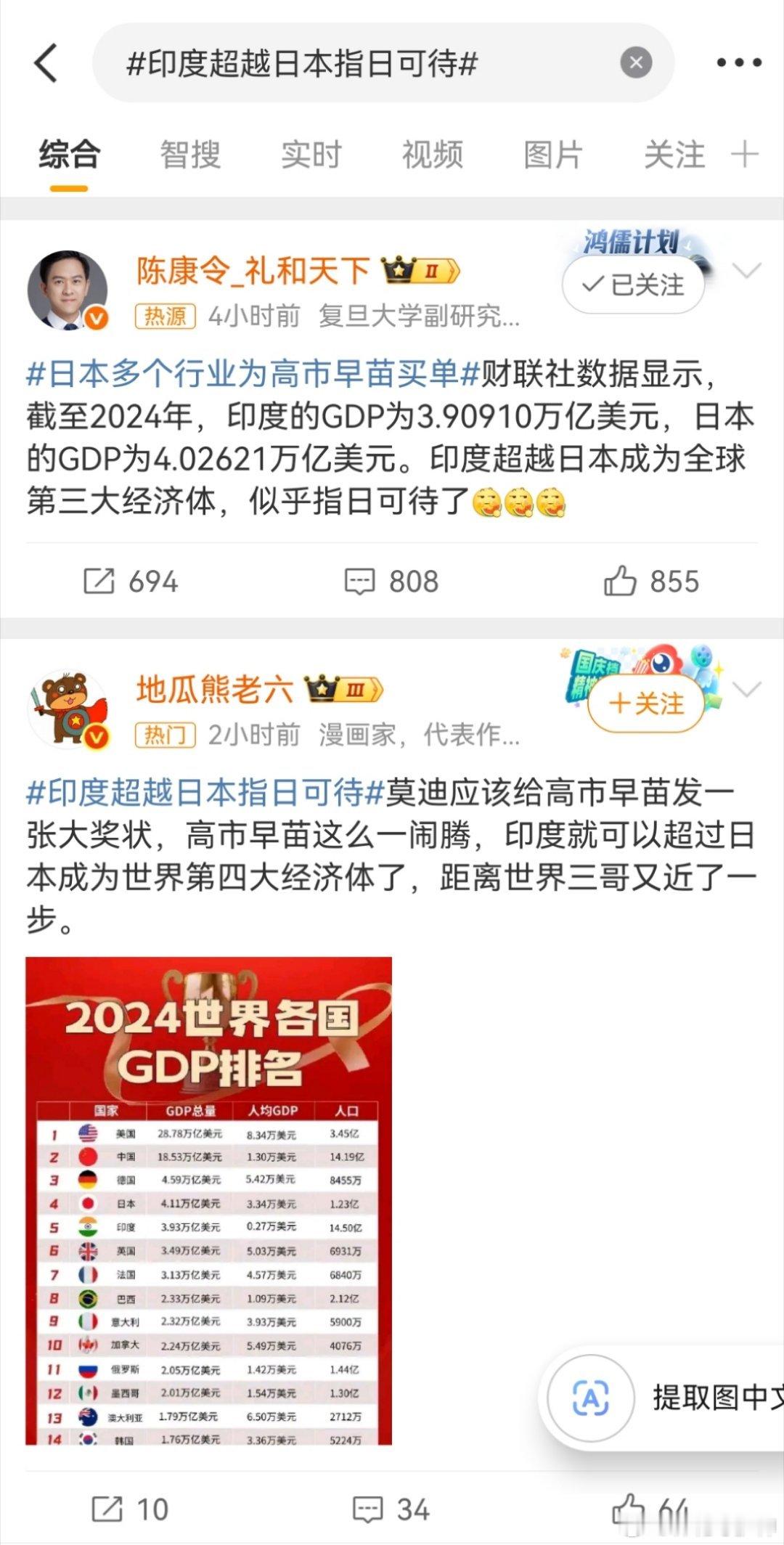Tap the clear (X) button in search bar
The image size is (784, 1545).
[637, 62]
